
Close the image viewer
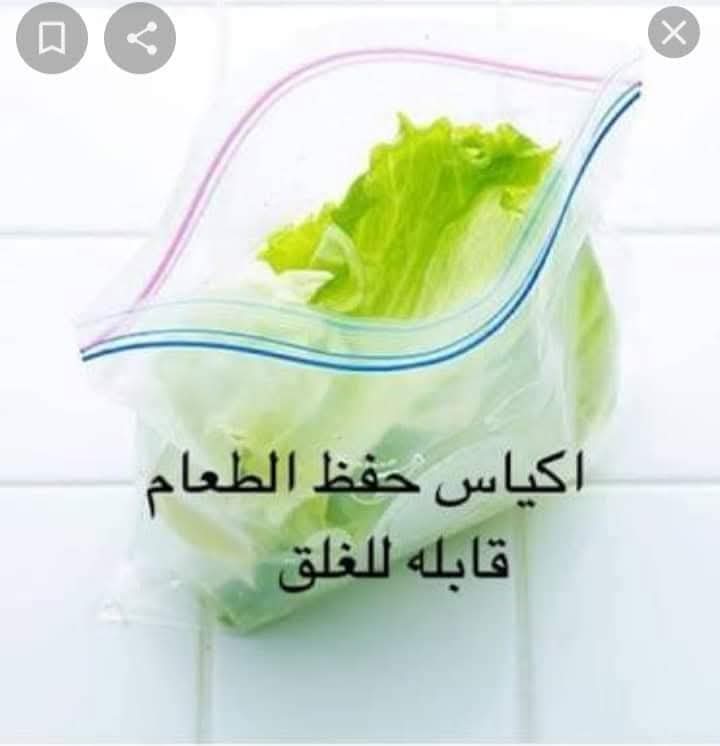[674, 33]
